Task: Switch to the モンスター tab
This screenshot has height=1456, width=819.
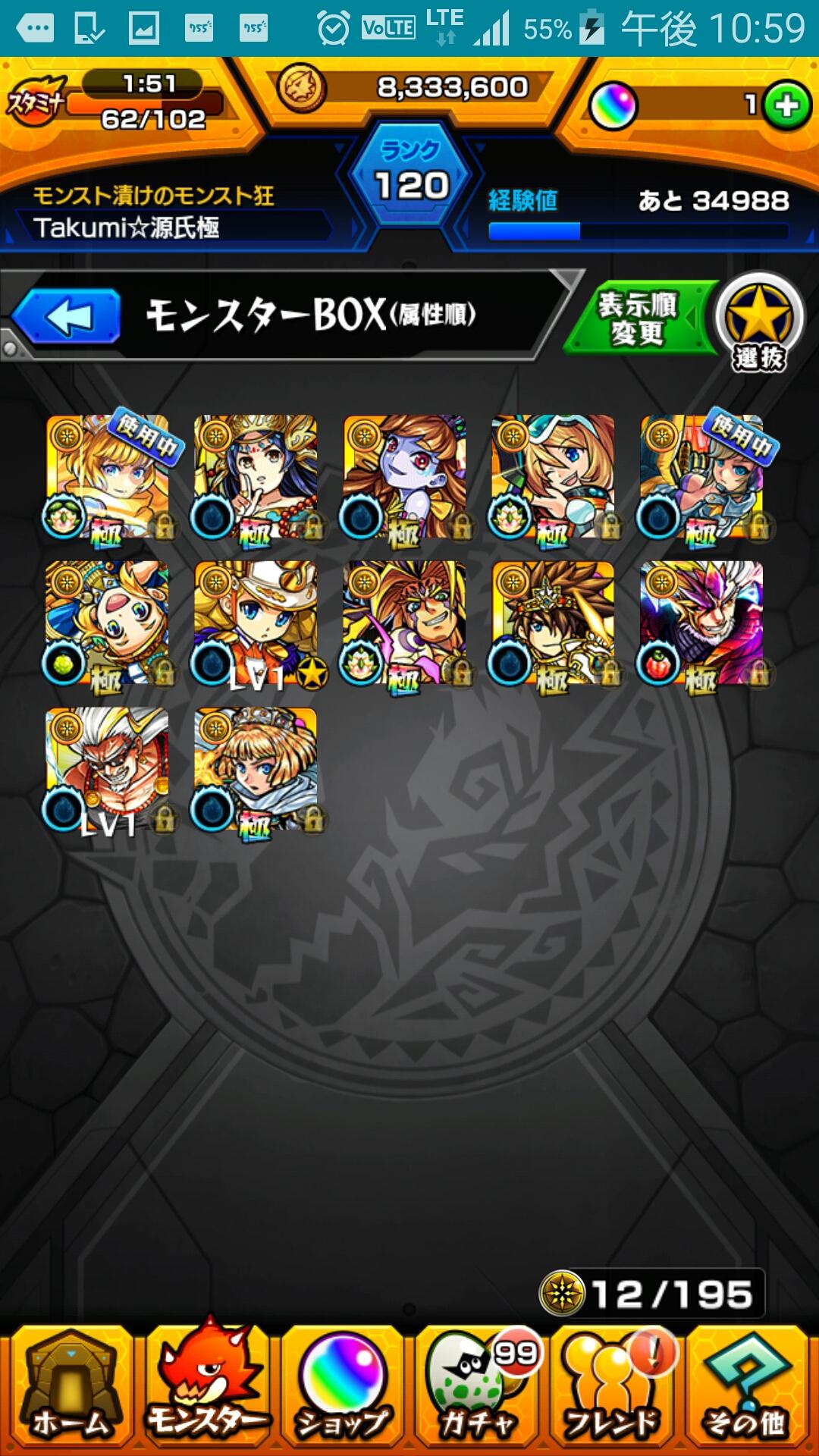Action: (206, 1389)
